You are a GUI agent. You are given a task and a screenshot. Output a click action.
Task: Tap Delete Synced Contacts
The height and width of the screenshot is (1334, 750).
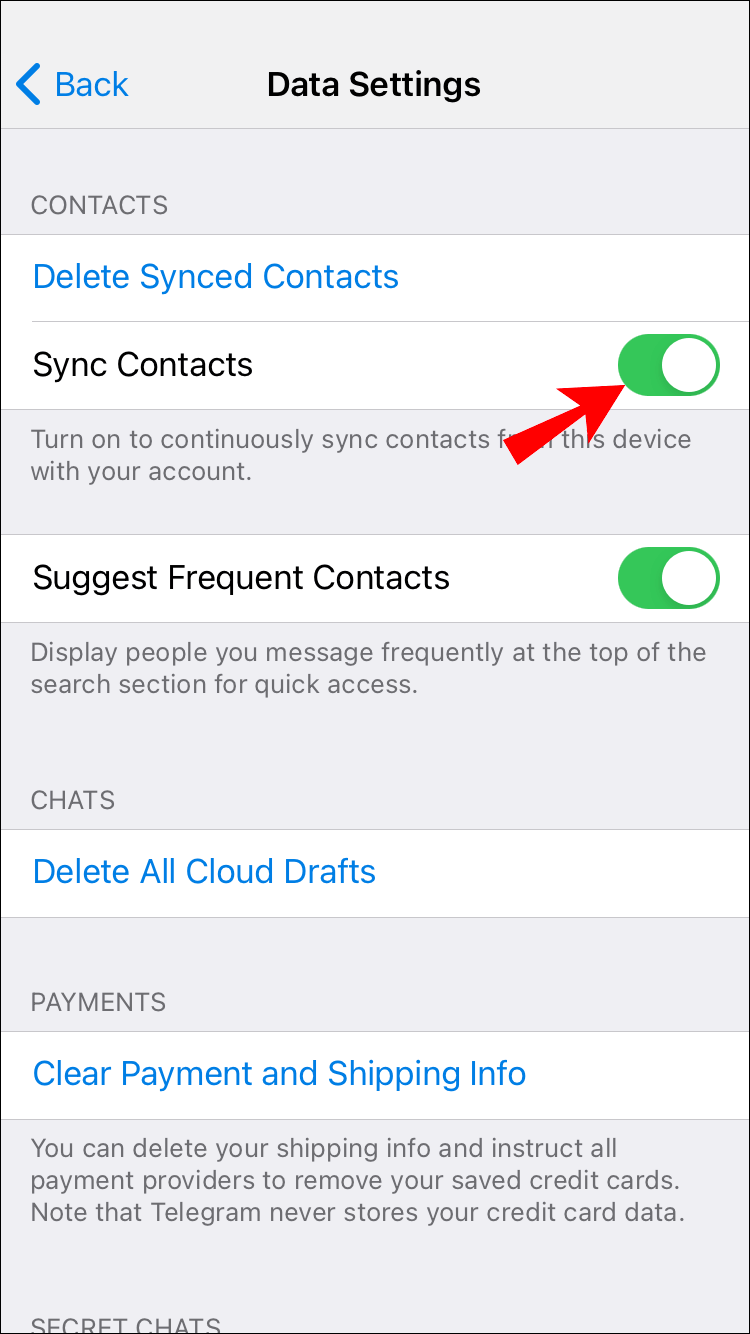(216, 277)
